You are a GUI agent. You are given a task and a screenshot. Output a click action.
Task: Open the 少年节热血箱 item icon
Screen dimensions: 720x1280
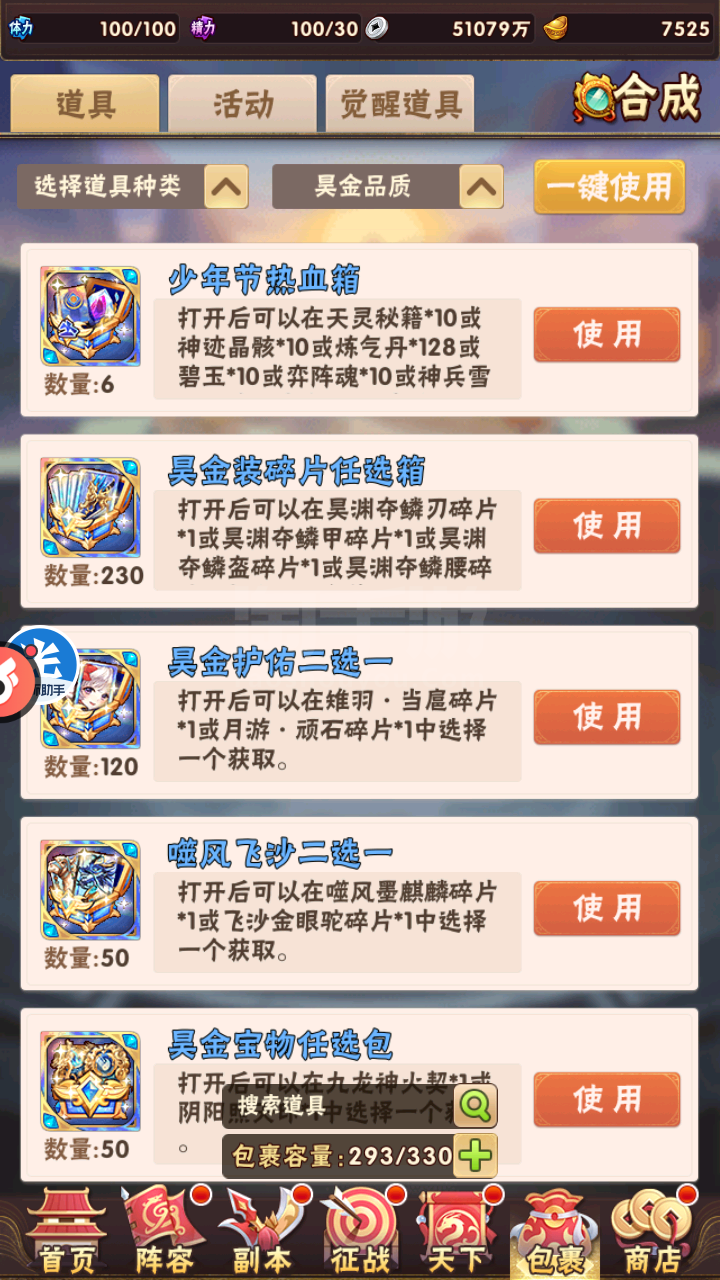tap(90, 316)
